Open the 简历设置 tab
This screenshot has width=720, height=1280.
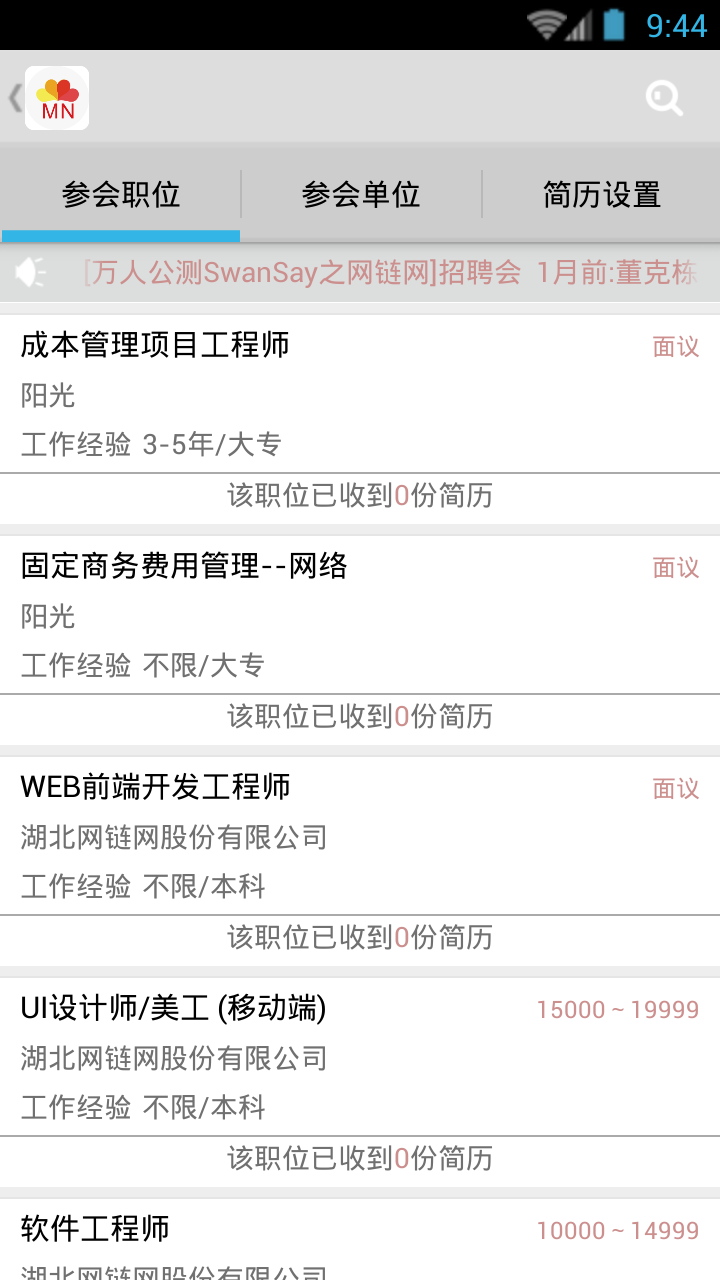pyautogui.click(x=601, y=194)
